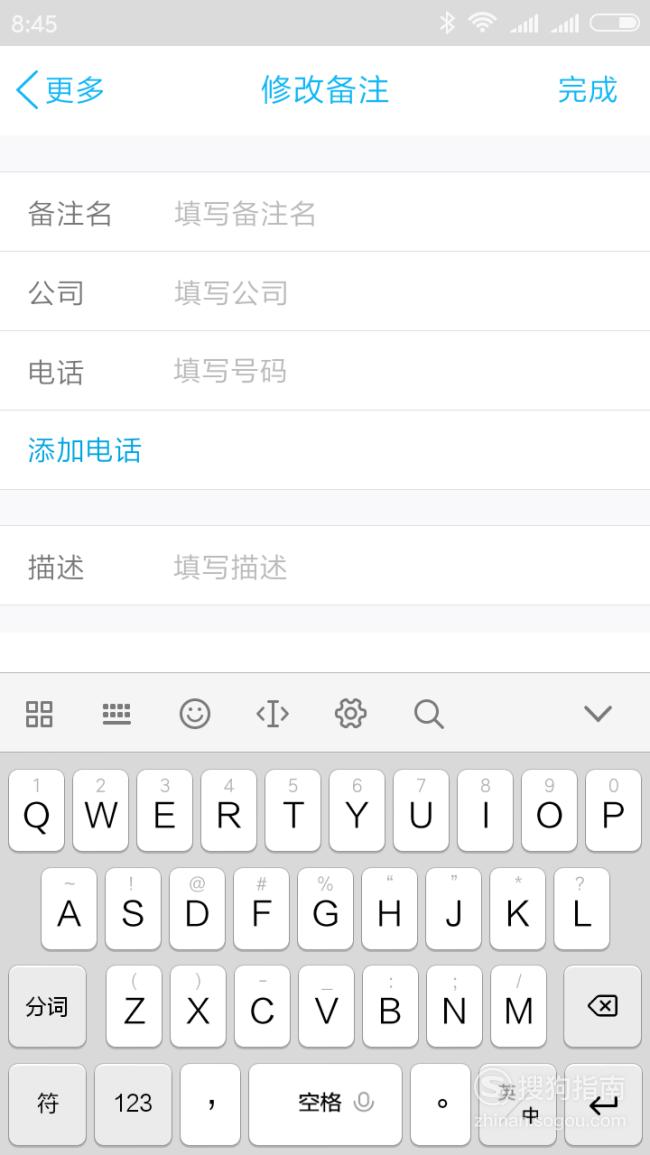Open the cursor move tool
The width and height of the screenshot is (650, 1155).
tap(273, 714)
